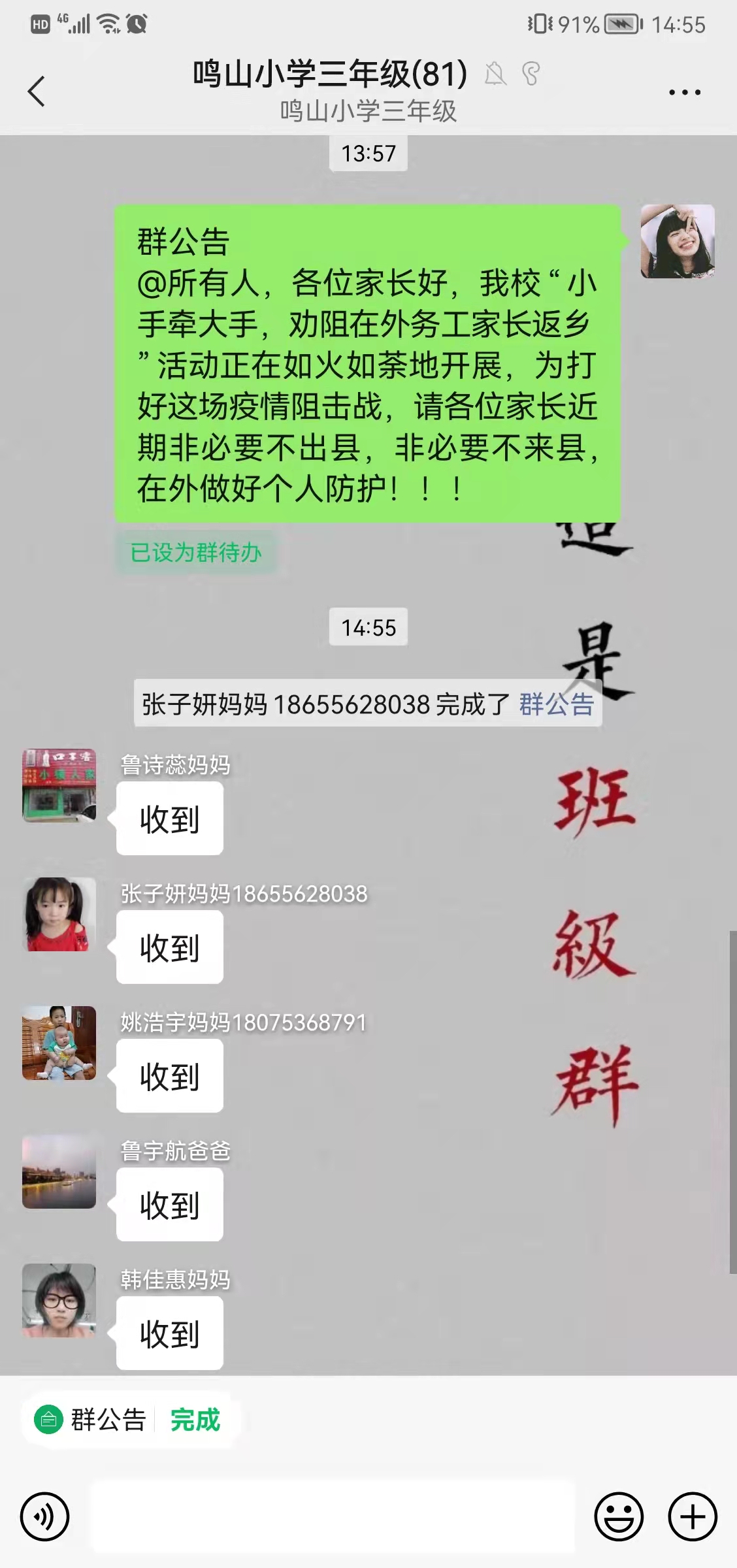Open 韩佳惠妈妈's profile avatar

coord(59,1300)
